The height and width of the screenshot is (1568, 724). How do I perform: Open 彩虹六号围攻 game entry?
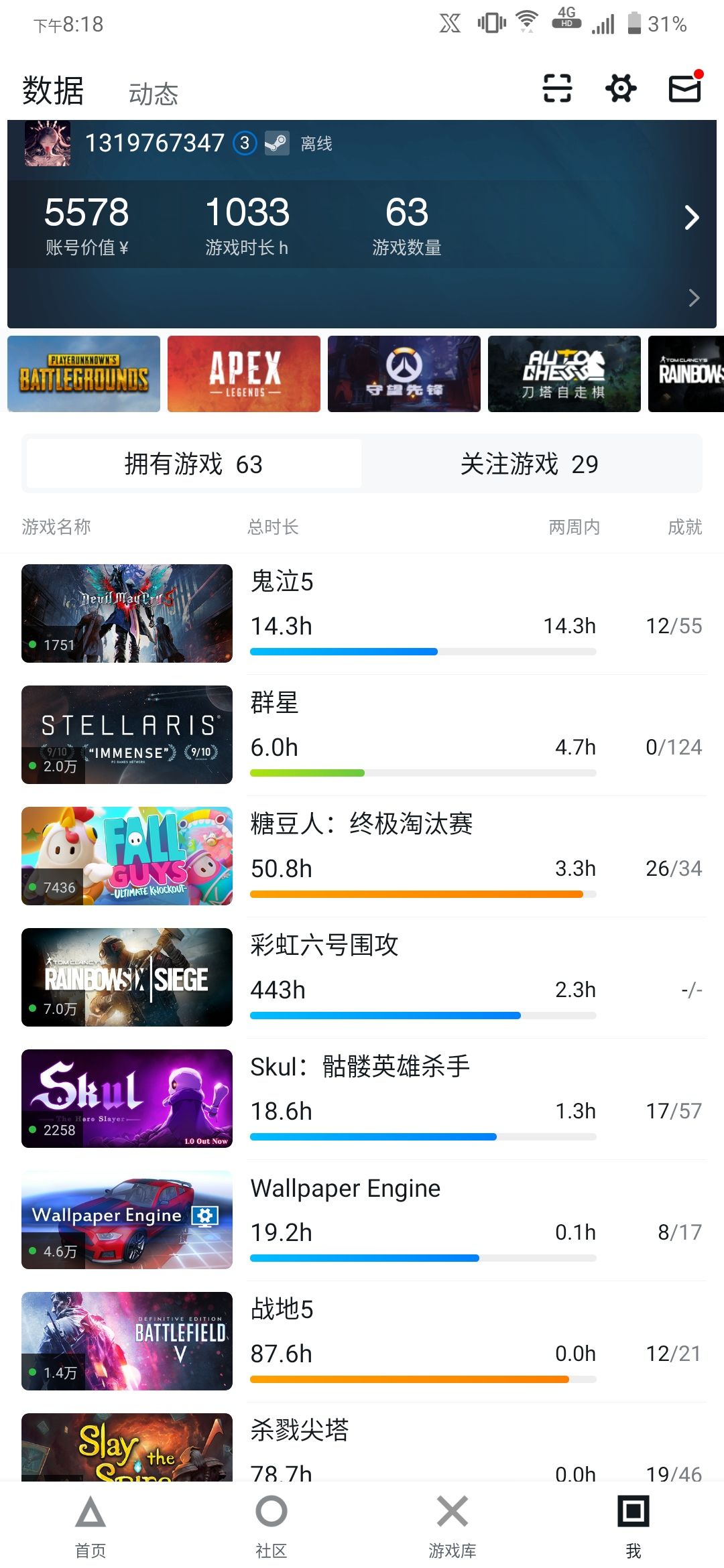[362, 978]
